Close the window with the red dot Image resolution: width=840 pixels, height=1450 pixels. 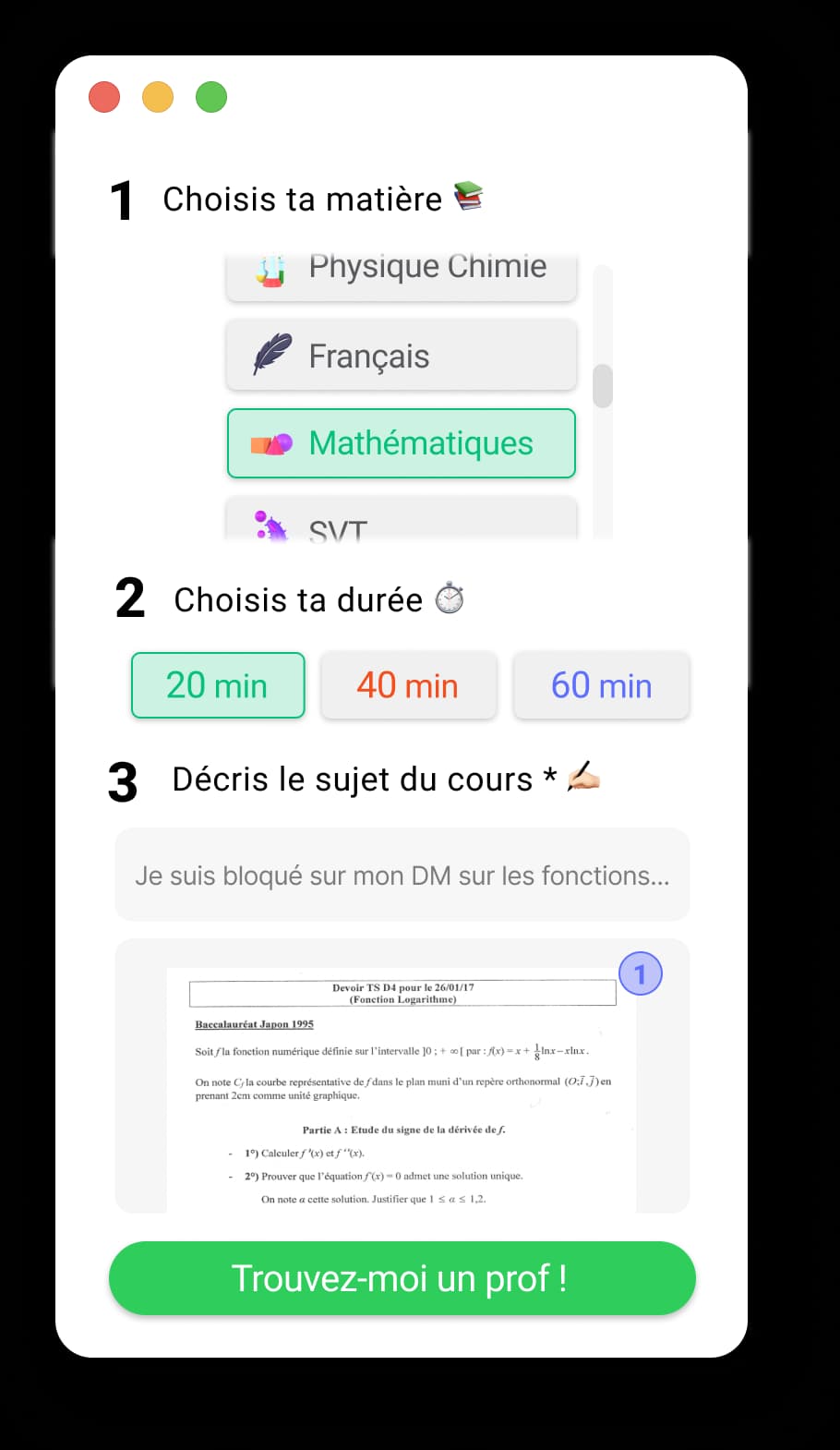(104, 97)
